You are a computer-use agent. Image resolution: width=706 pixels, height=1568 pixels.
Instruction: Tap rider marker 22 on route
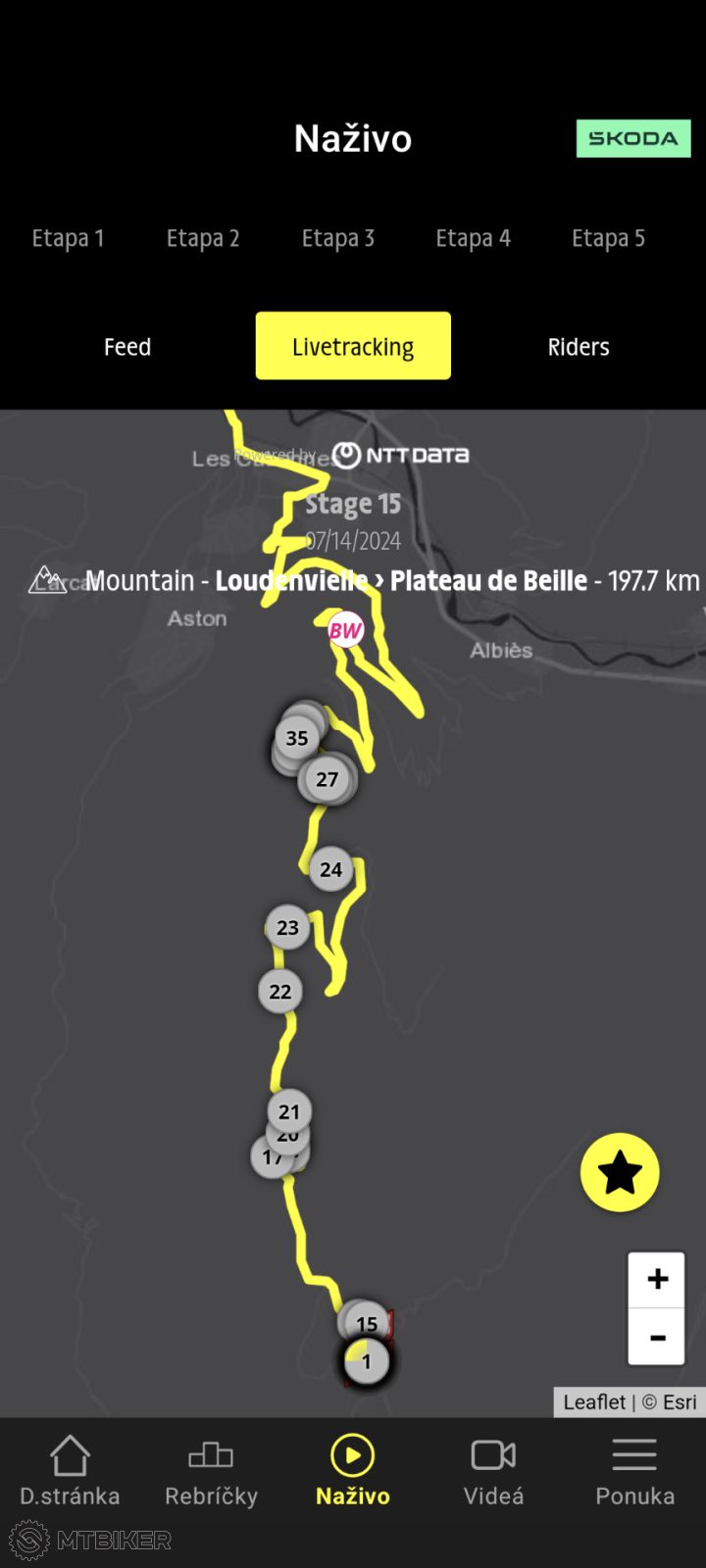[280, 992]
